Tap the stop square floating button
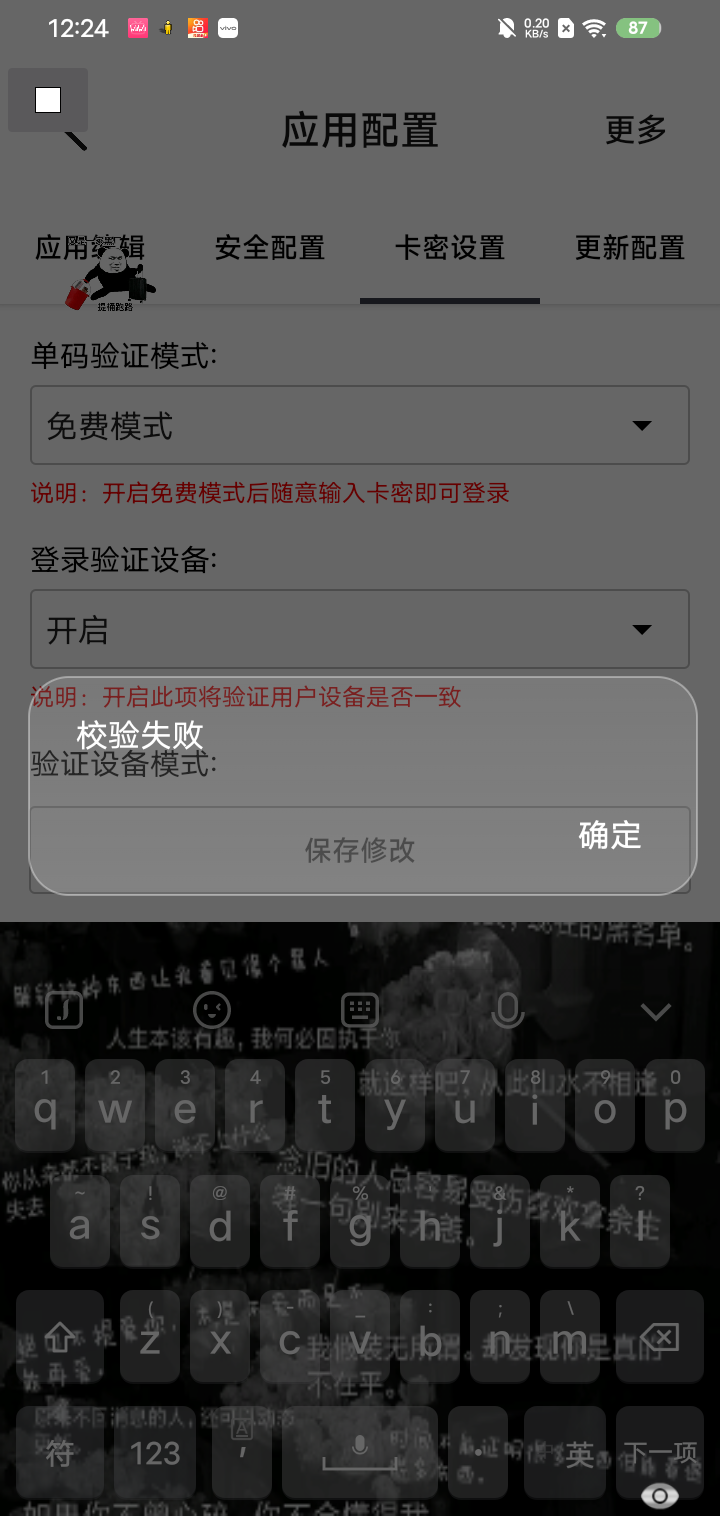 (48, 100)
